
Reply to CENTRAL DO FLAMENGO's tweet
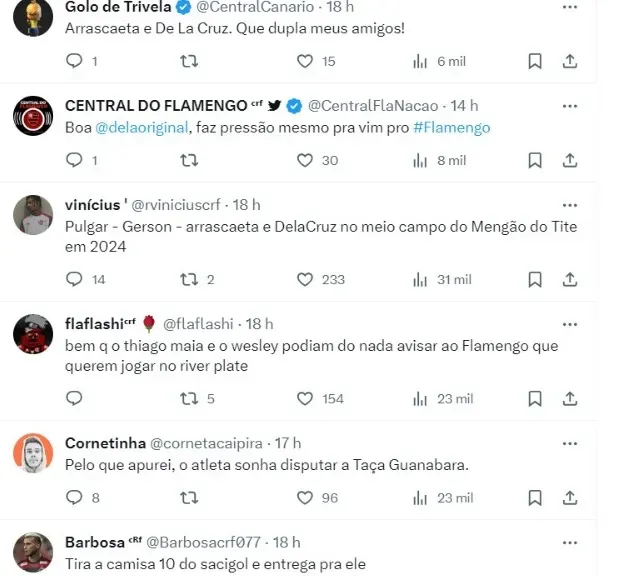tap(74, 160)
